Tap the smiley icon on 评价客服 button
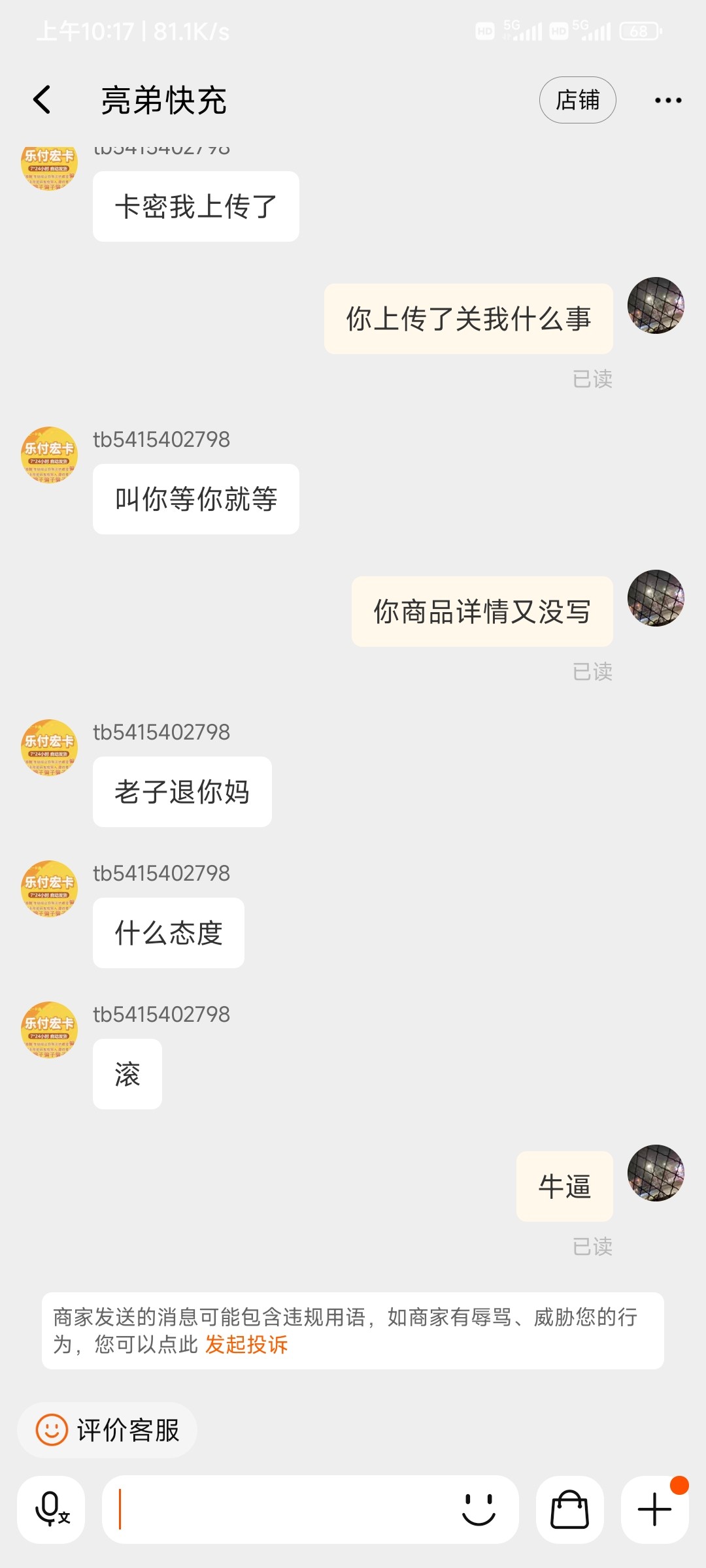This screenshot has height=1568, width=706. pos(52,1429)
